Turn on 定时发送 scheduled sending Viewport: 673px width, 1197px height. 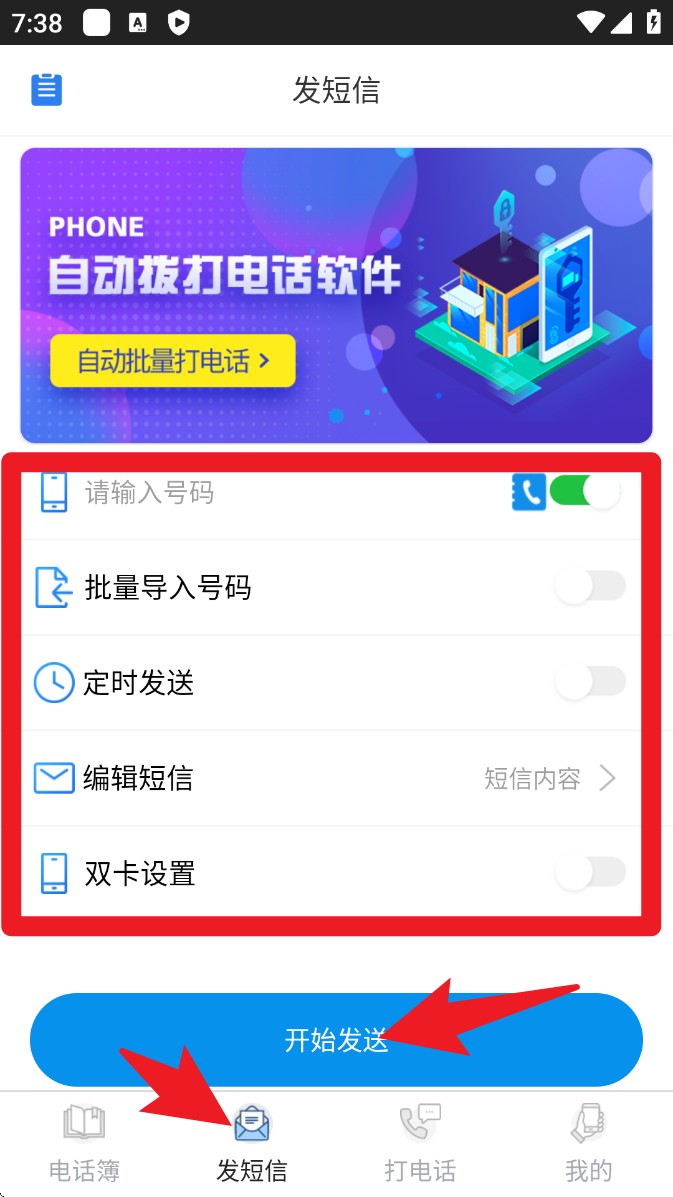point(590,683)
